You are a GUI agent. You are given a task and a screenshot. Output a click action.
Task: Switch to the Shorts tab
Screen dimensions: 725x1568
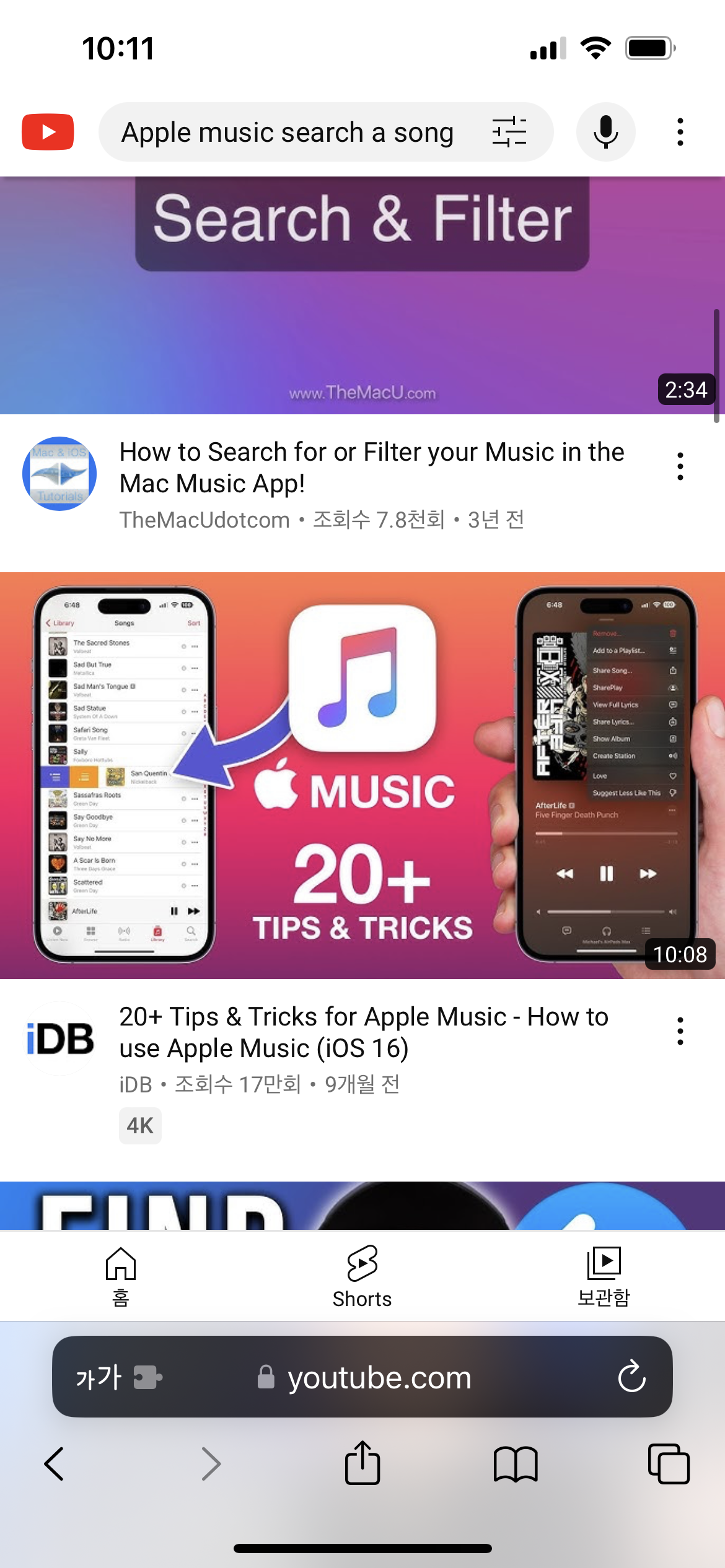click(x=362, y=1276)
